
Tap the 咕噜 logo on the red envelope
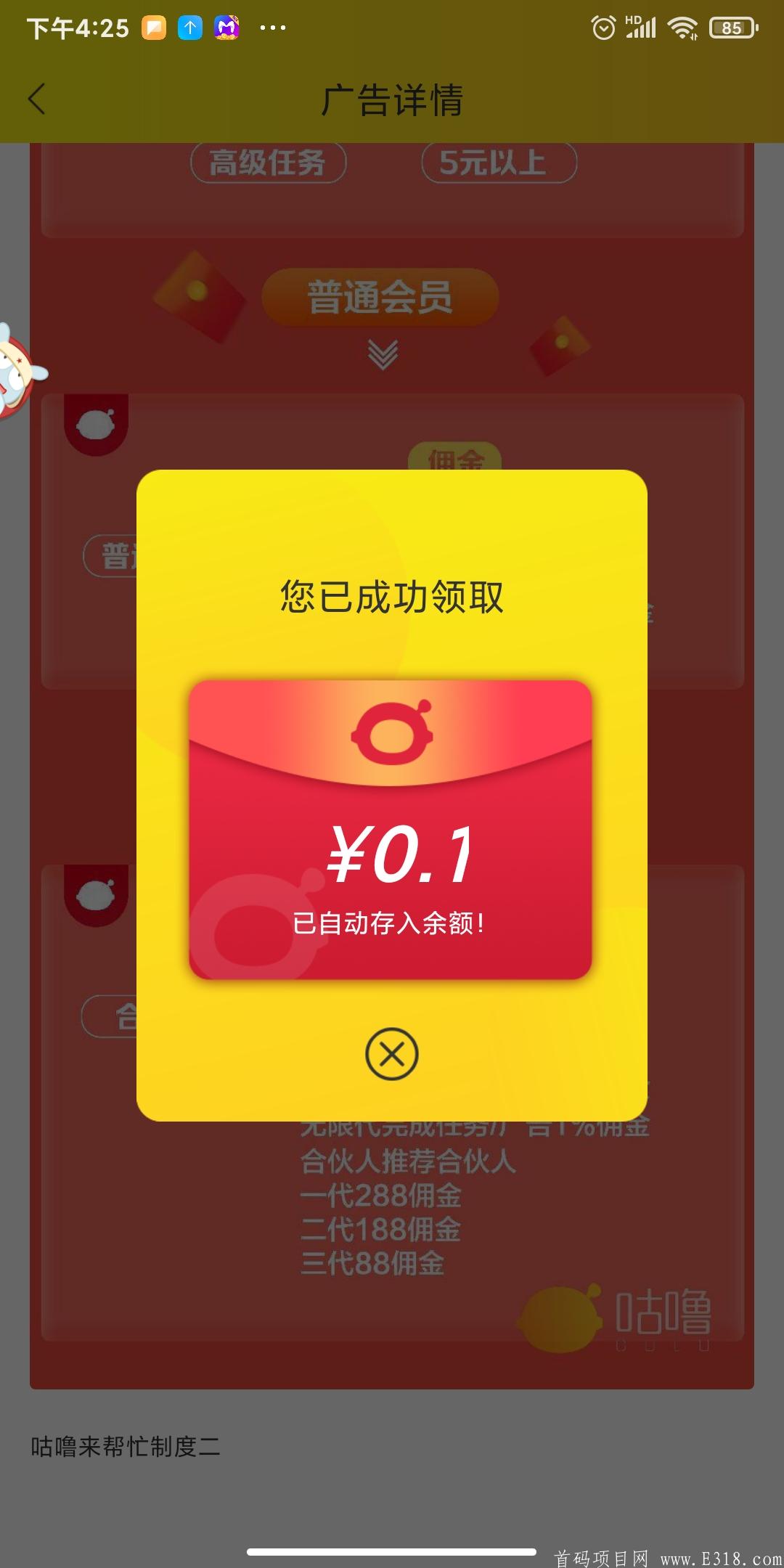(x=391, y=733)
